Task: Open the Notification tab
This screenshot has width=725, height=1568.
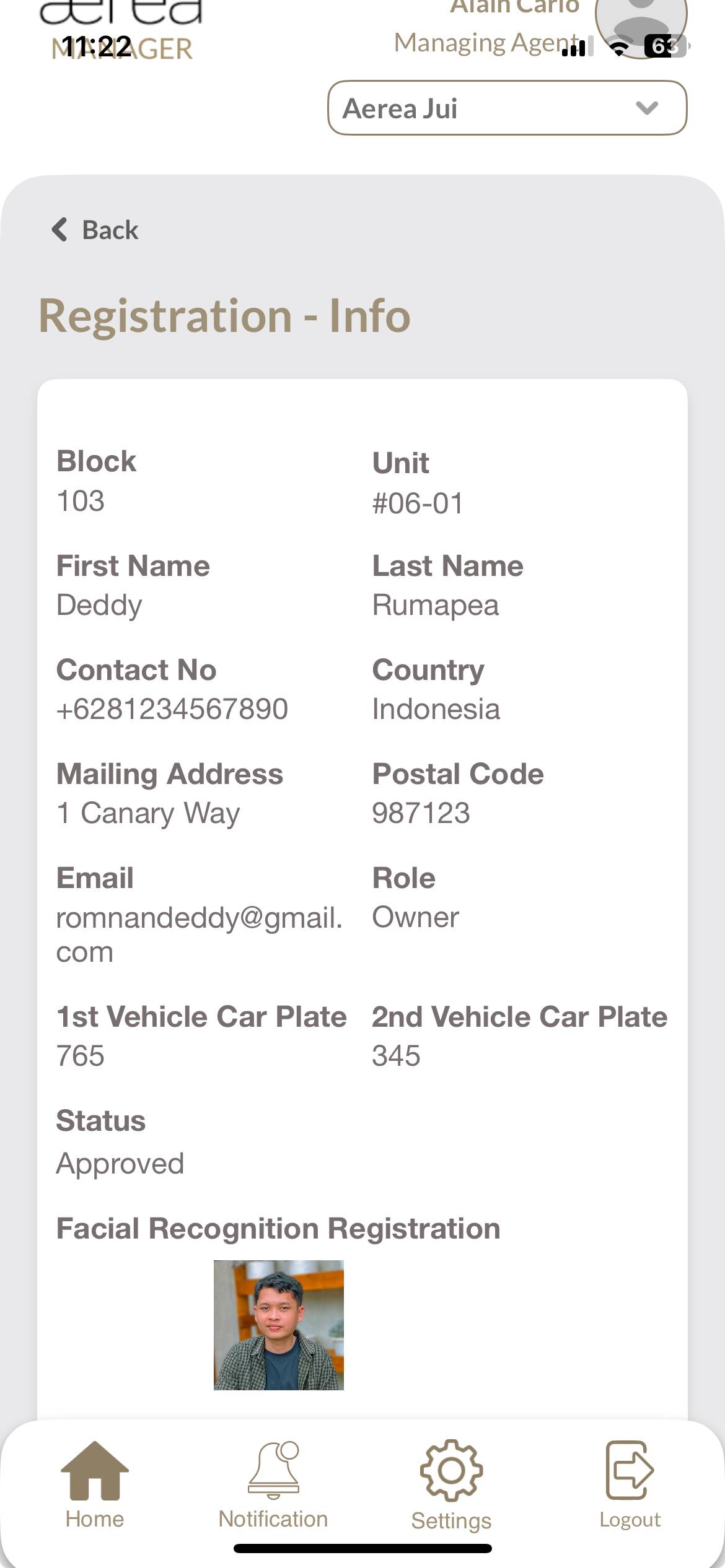Action: 273,1484
